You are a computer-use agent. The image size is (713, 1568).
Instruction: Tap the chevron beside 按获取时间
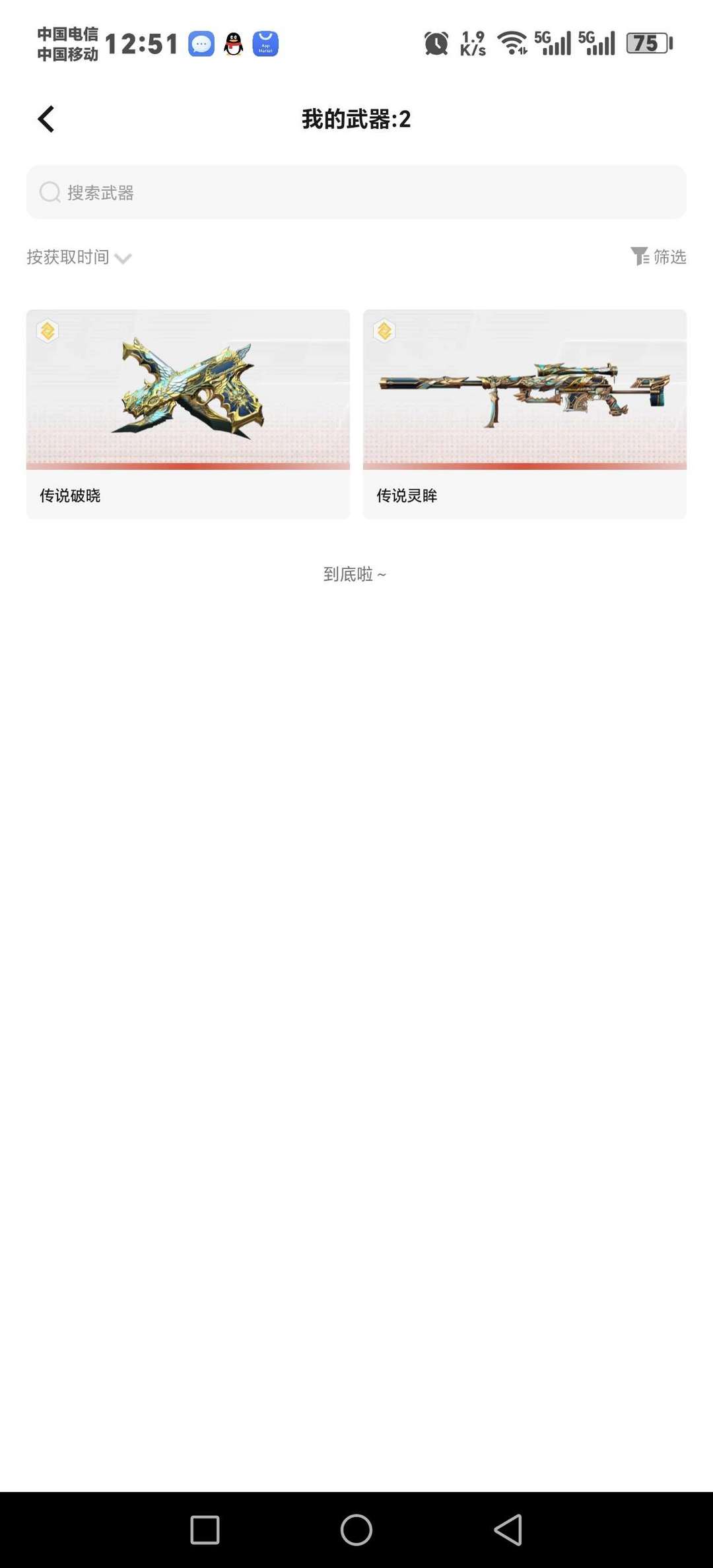point(123,259)
